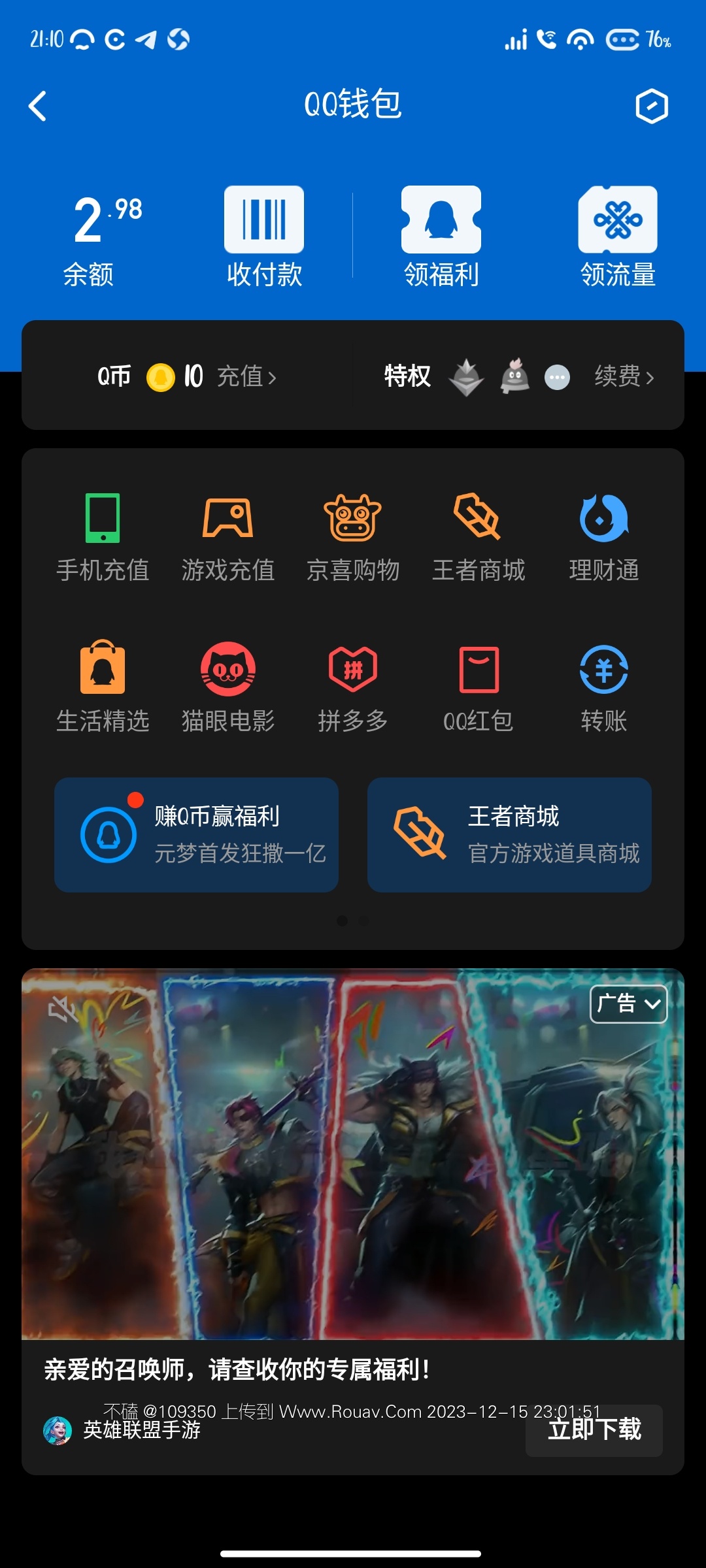Open the hexagon settings icon
The height and width of the screenshot is (1568, 706).
[652, 106]
